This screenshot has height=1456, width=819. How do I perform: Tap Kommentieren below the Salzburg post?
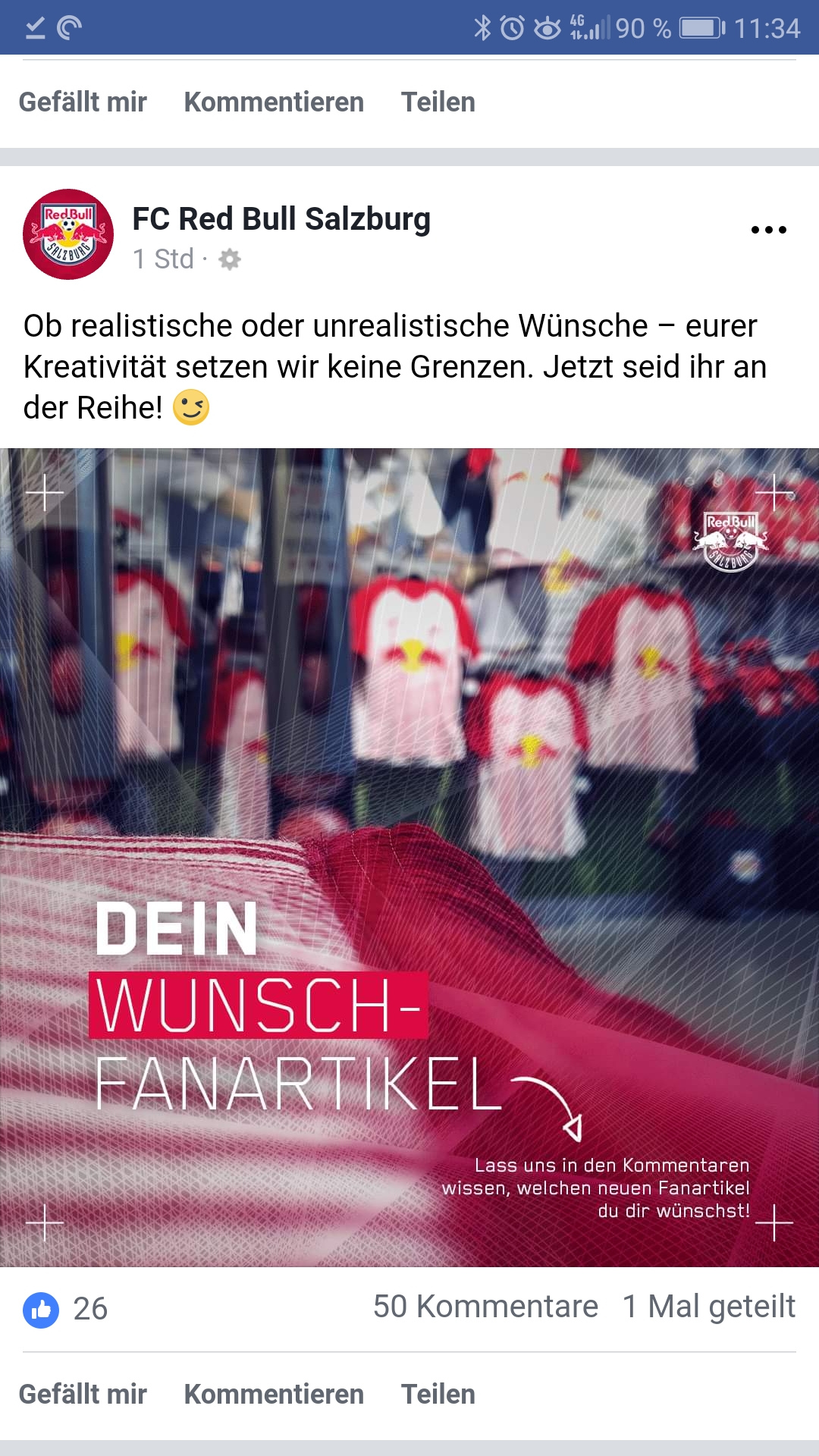point(274,1394)
